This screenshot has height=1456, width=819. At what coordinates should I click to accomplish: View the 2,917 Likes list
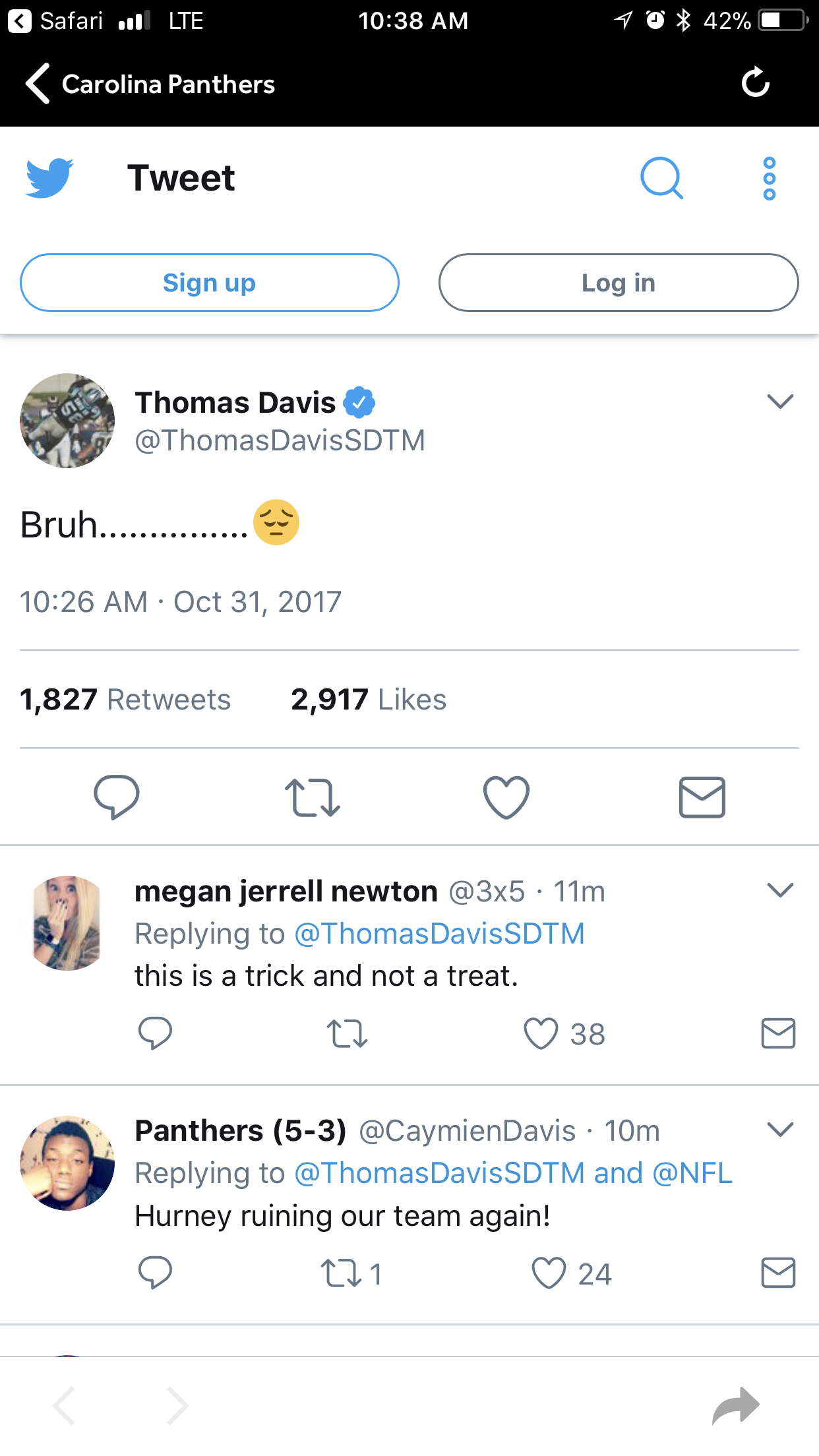point(369,700)
